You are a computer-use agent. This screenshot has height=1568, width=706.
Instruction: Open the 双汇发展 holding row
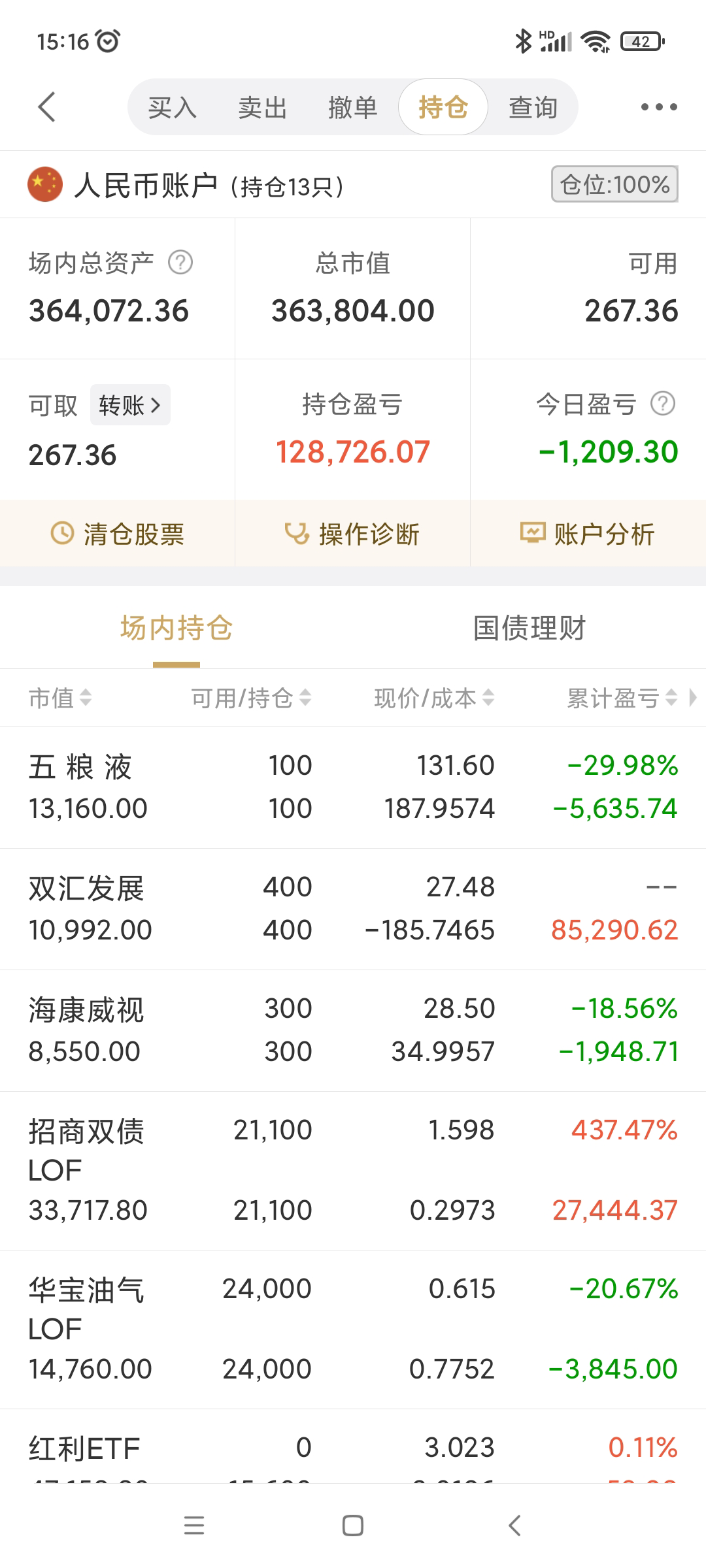[353, 908]
